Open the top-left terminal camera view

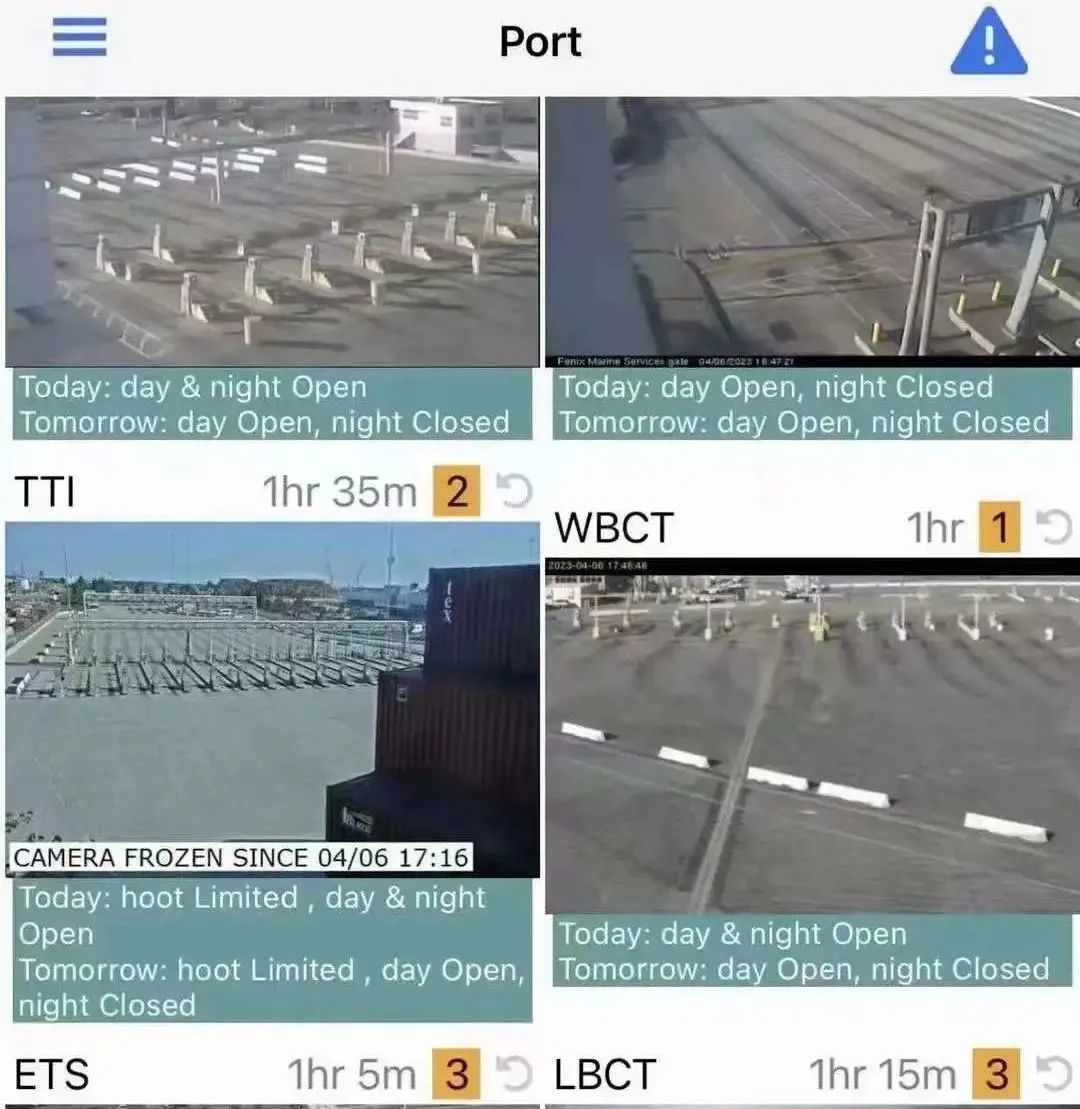(x=272, y=230)
